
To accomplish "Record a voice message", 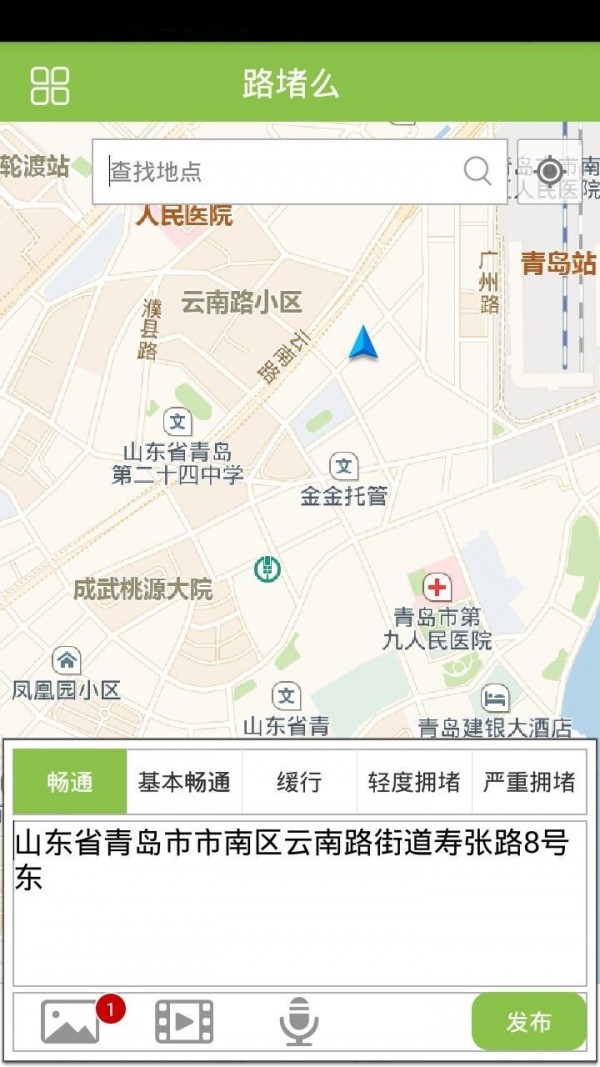I will (298, 1022).
